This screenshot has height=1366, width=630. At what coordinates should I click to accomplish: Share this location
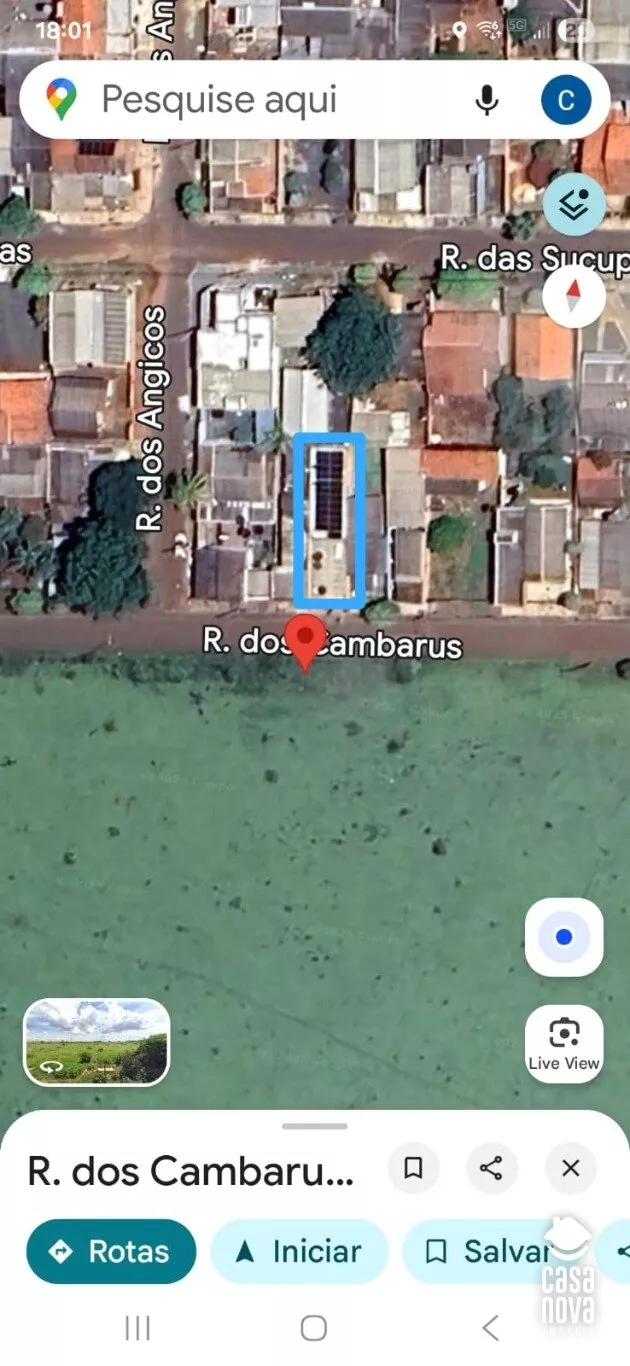pyautogui.click(x=491, y=1168)
